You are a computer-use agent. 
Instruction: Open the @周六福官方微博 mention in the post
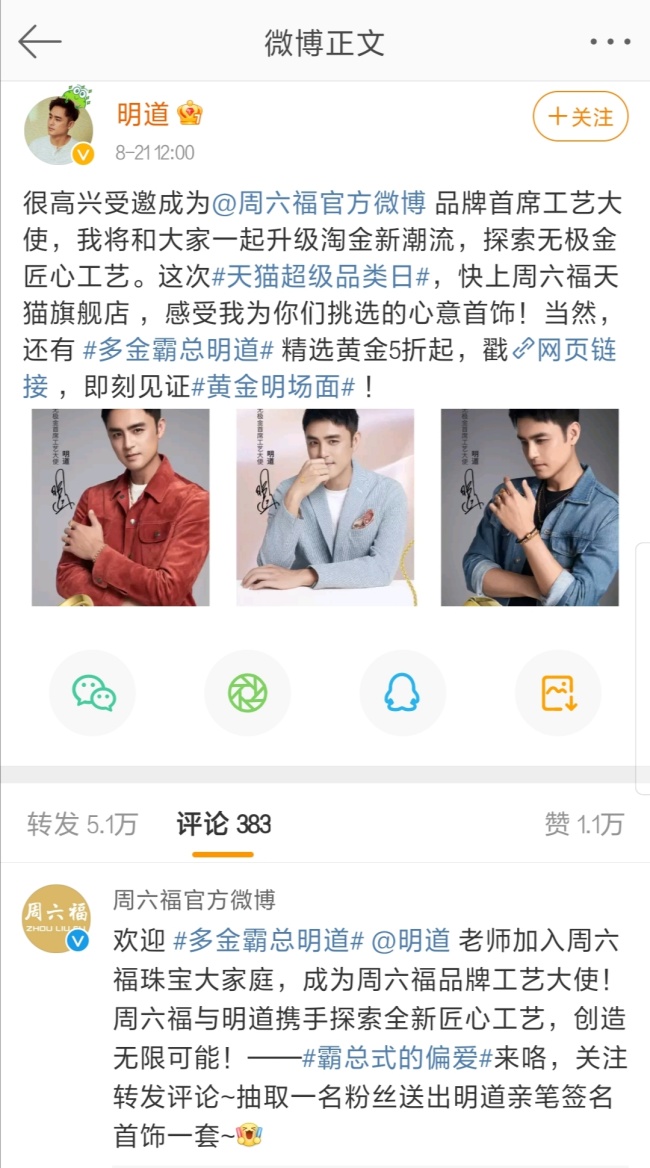pyautogui.click(x=319, y=203)
